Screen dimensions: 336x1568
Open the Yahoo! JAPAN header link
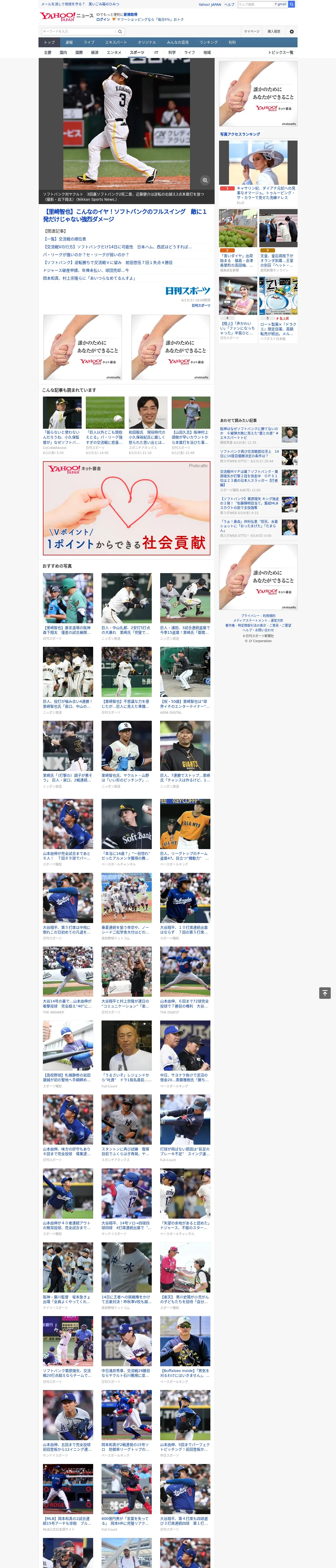pos(210,4)
